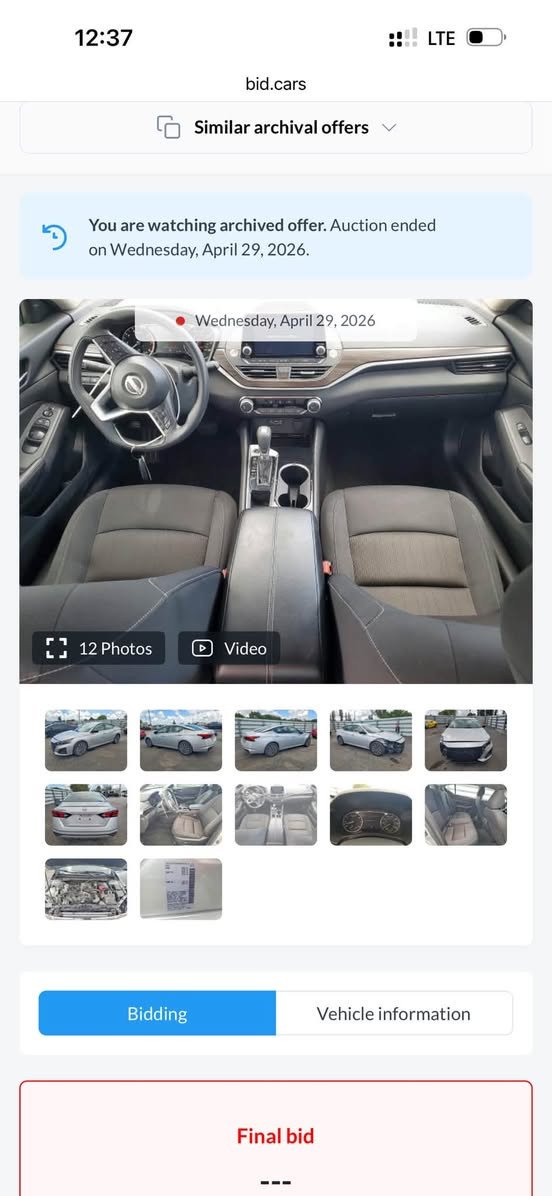The height and width of the screenshot is (1196, 552).
Task: Open the window sticker label thumbnail
Action: 181,889
